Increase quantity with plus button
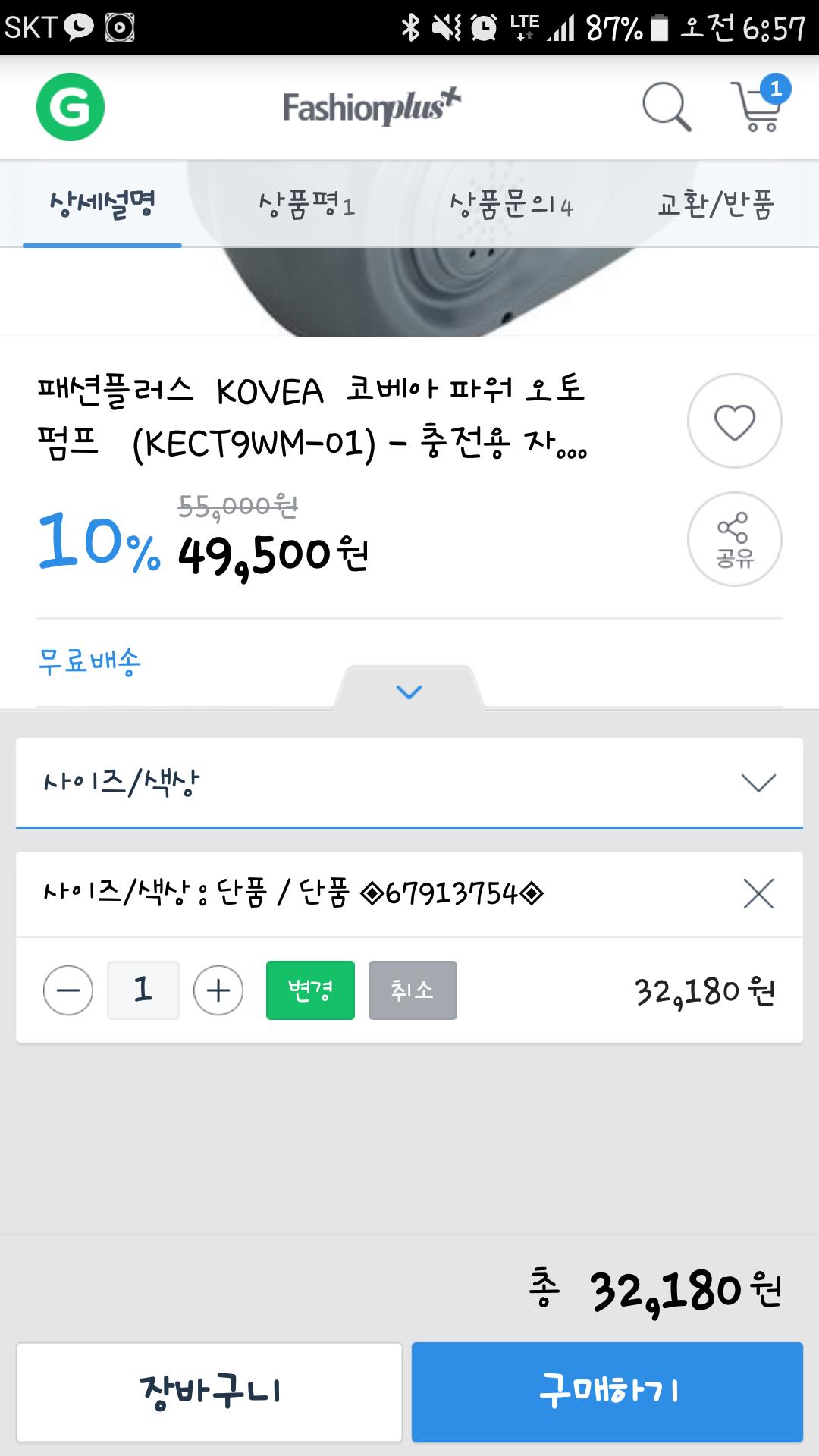This screenshot has height=1456, width=819. click(218, 990)
